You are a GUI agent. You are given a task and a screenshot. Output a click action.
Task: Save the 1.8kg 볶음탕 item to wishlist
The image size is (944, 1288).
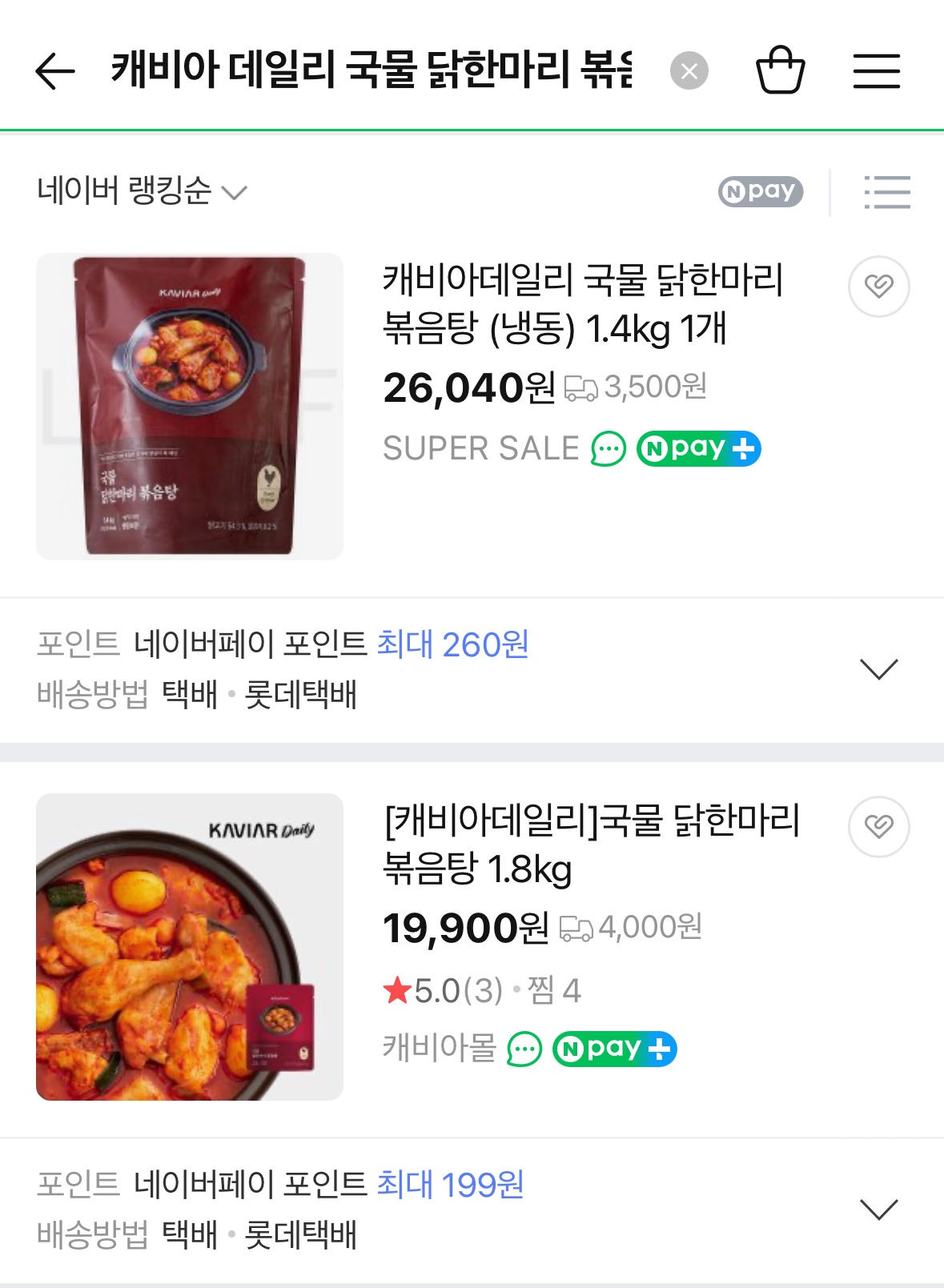coord(878,826)
